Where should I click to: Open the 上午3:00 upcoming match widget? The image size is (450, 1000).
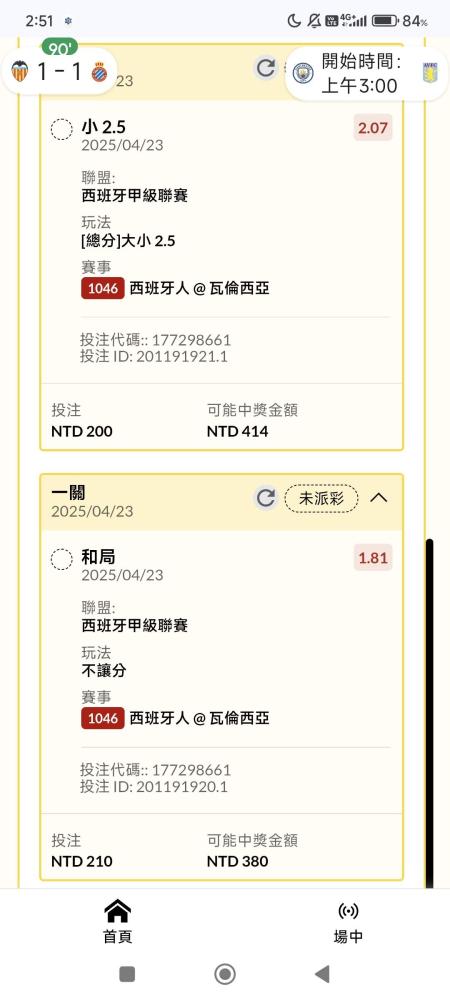point(367,74)
